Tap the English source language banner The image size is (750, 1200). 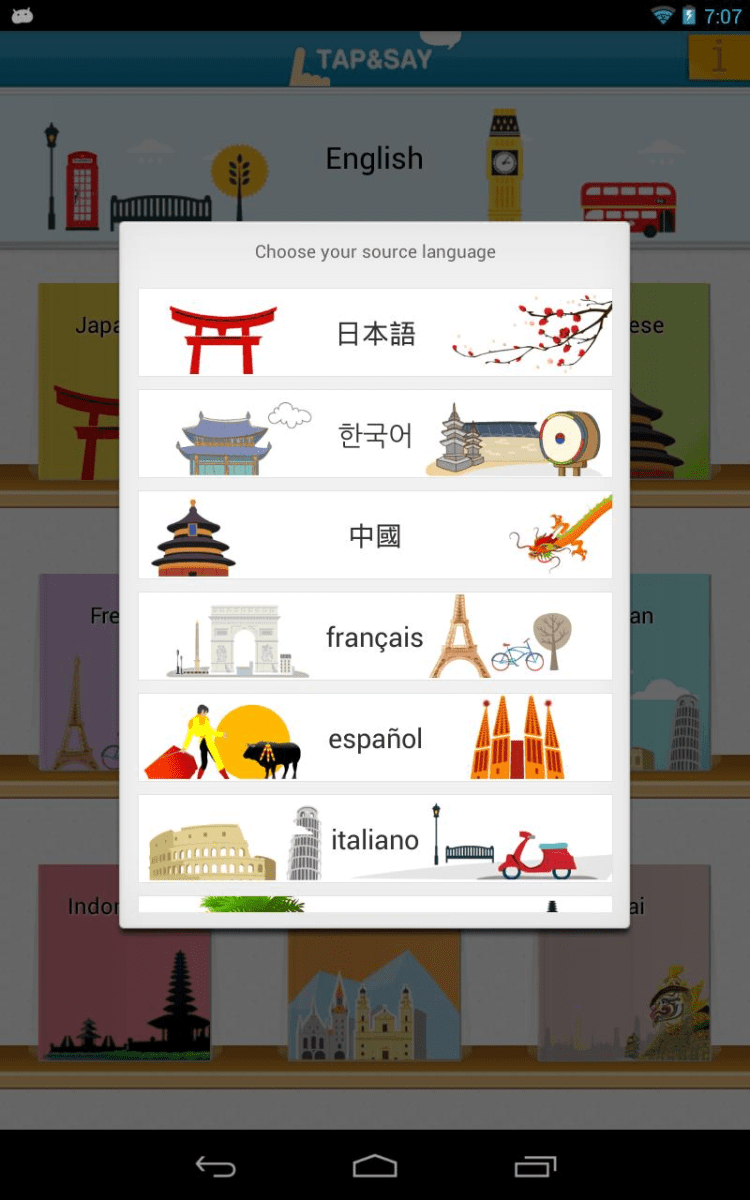point(374,160)
